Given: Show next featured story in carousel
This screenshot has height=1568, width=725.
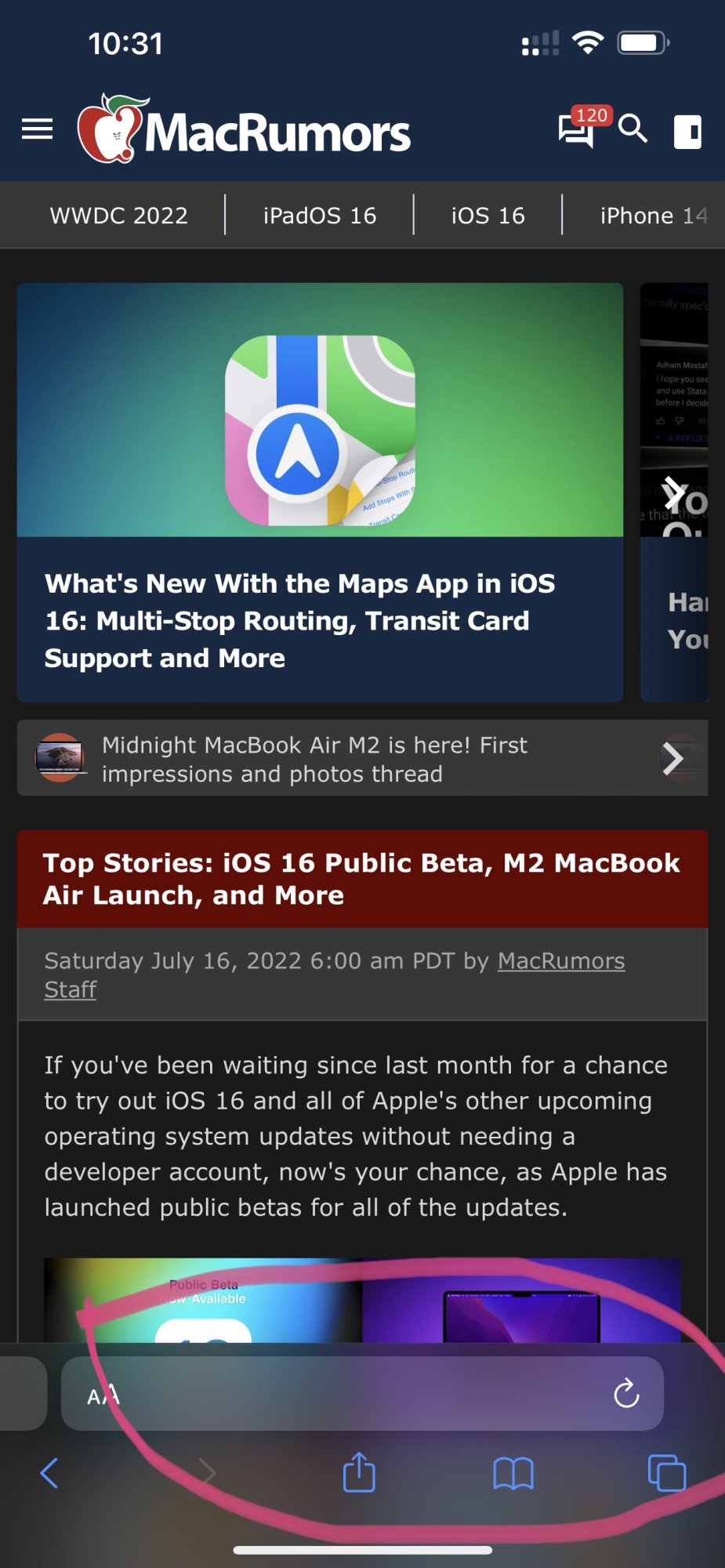Looking at the screenshot, I should pos(672,492).
